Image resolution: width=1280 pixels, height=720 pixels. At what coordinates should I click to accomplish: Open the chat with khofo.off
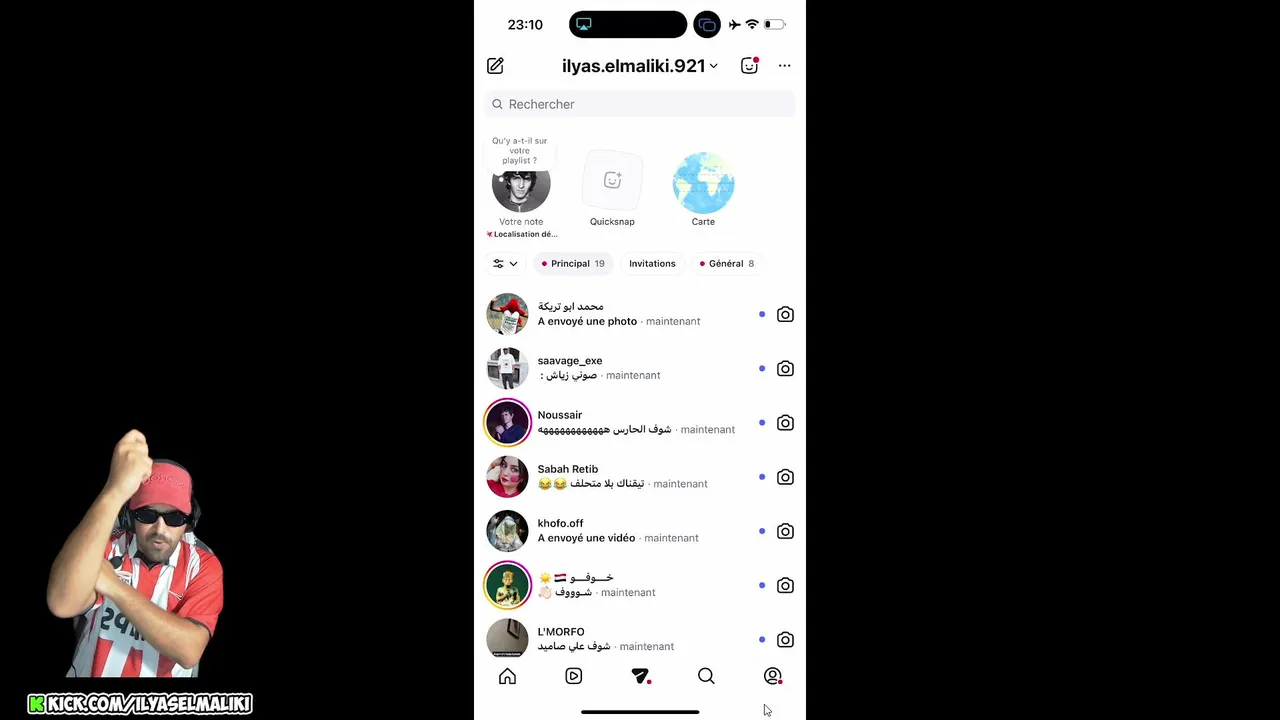[620, 531]
